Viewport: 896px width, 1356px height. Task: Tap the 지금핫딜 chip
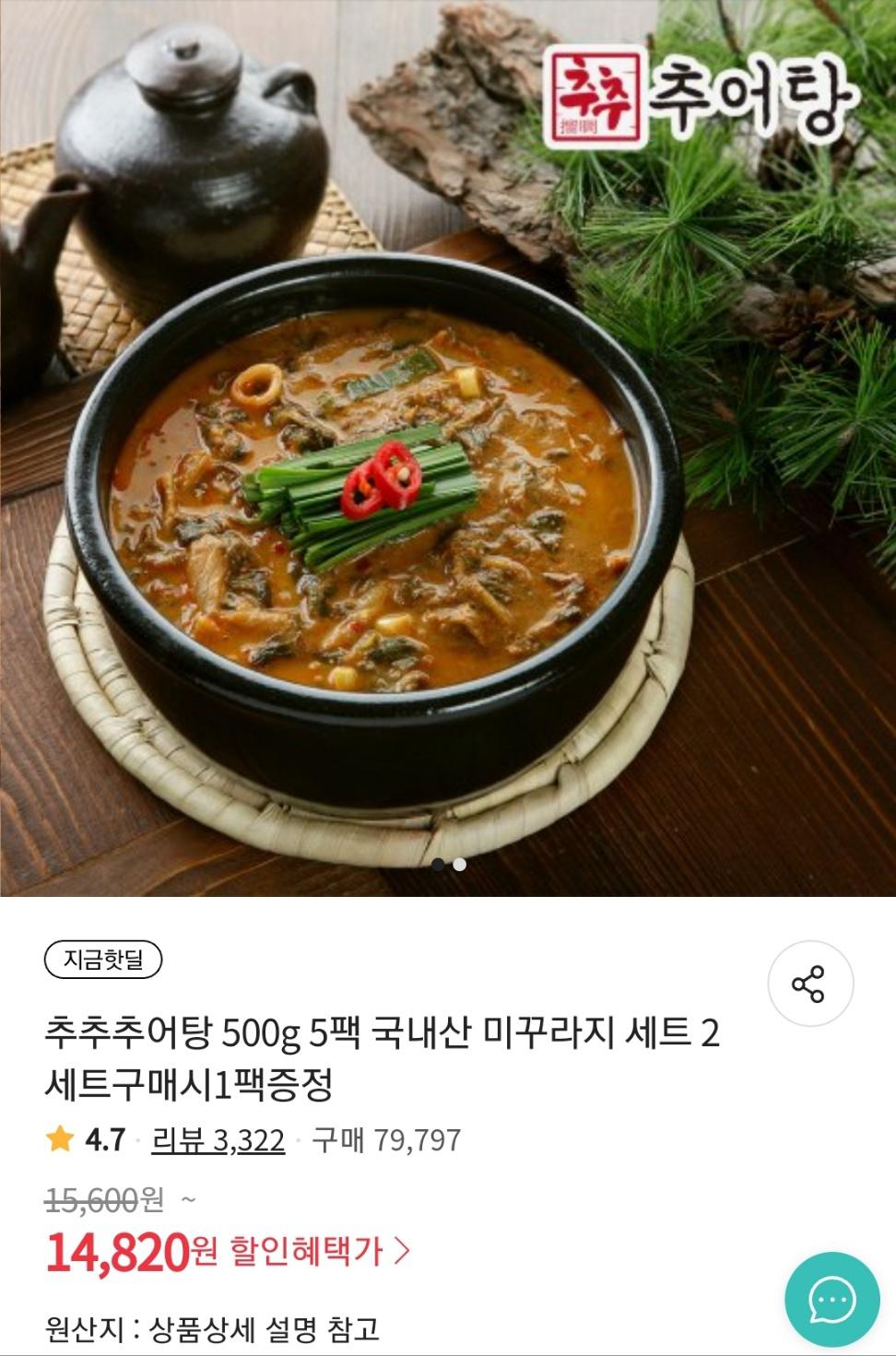pos(103,961)
